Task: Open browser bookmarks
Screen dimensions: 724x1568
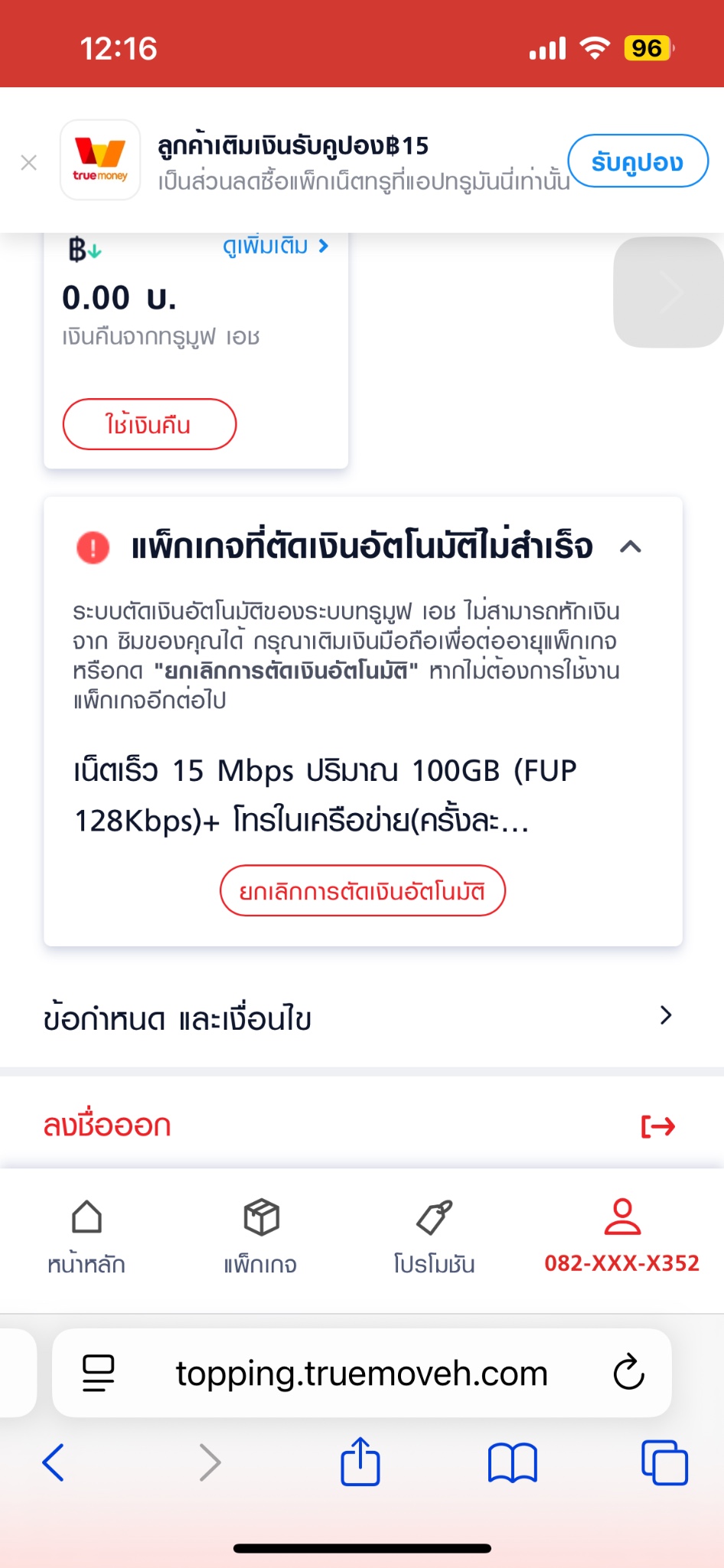Action: pyautogui.click(x=512, y=1462)
